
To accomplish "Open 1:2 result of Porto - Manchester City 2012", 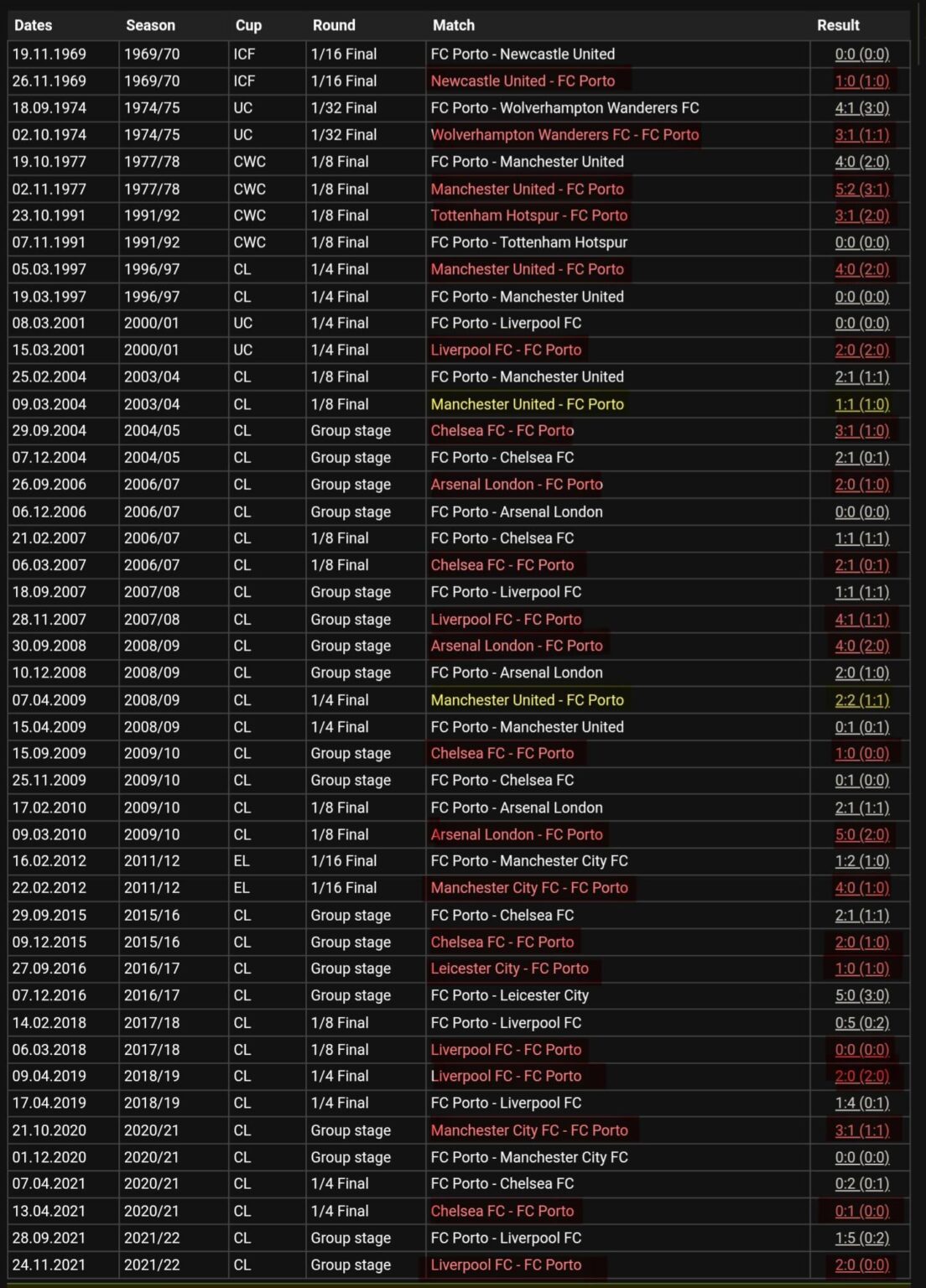I will 861,861.
